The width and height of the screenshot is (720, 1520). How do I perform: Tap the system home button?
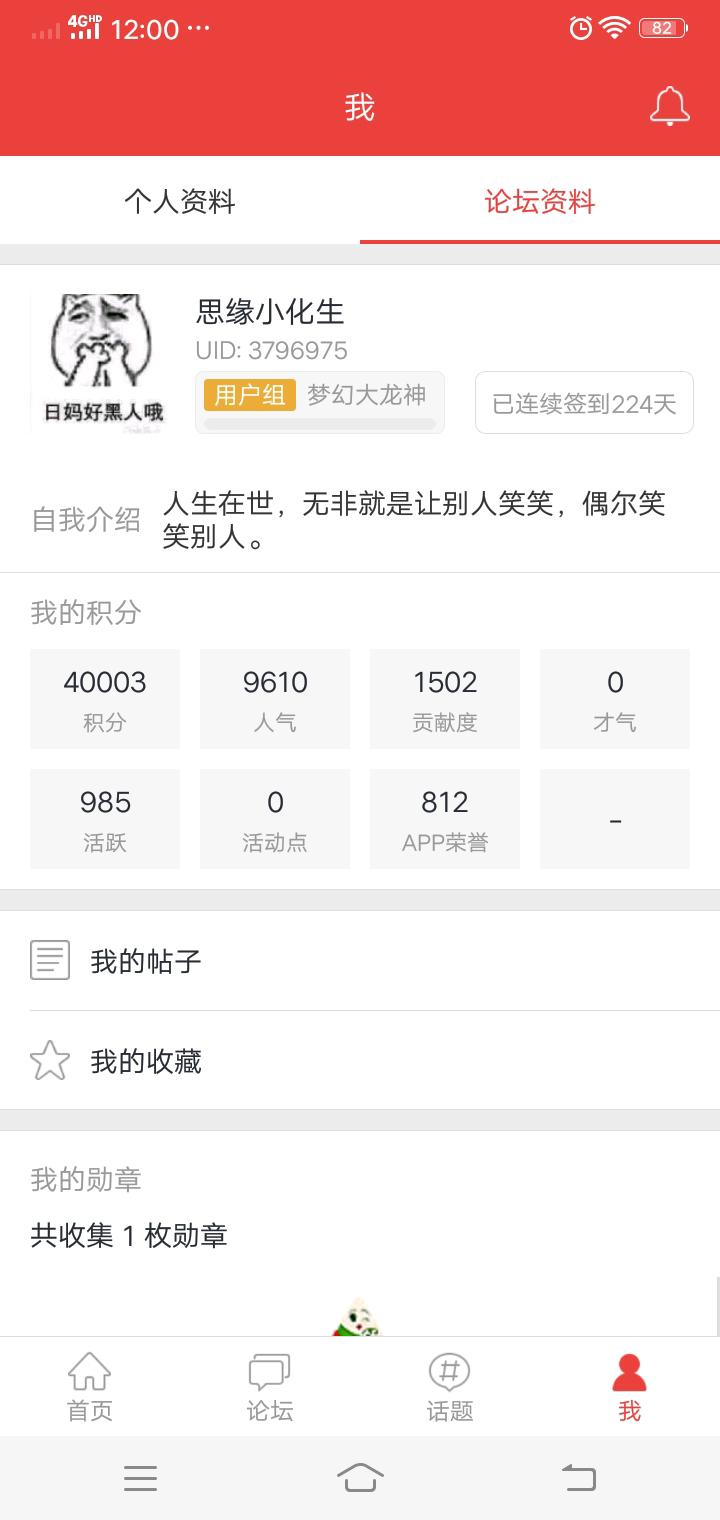360,1477
